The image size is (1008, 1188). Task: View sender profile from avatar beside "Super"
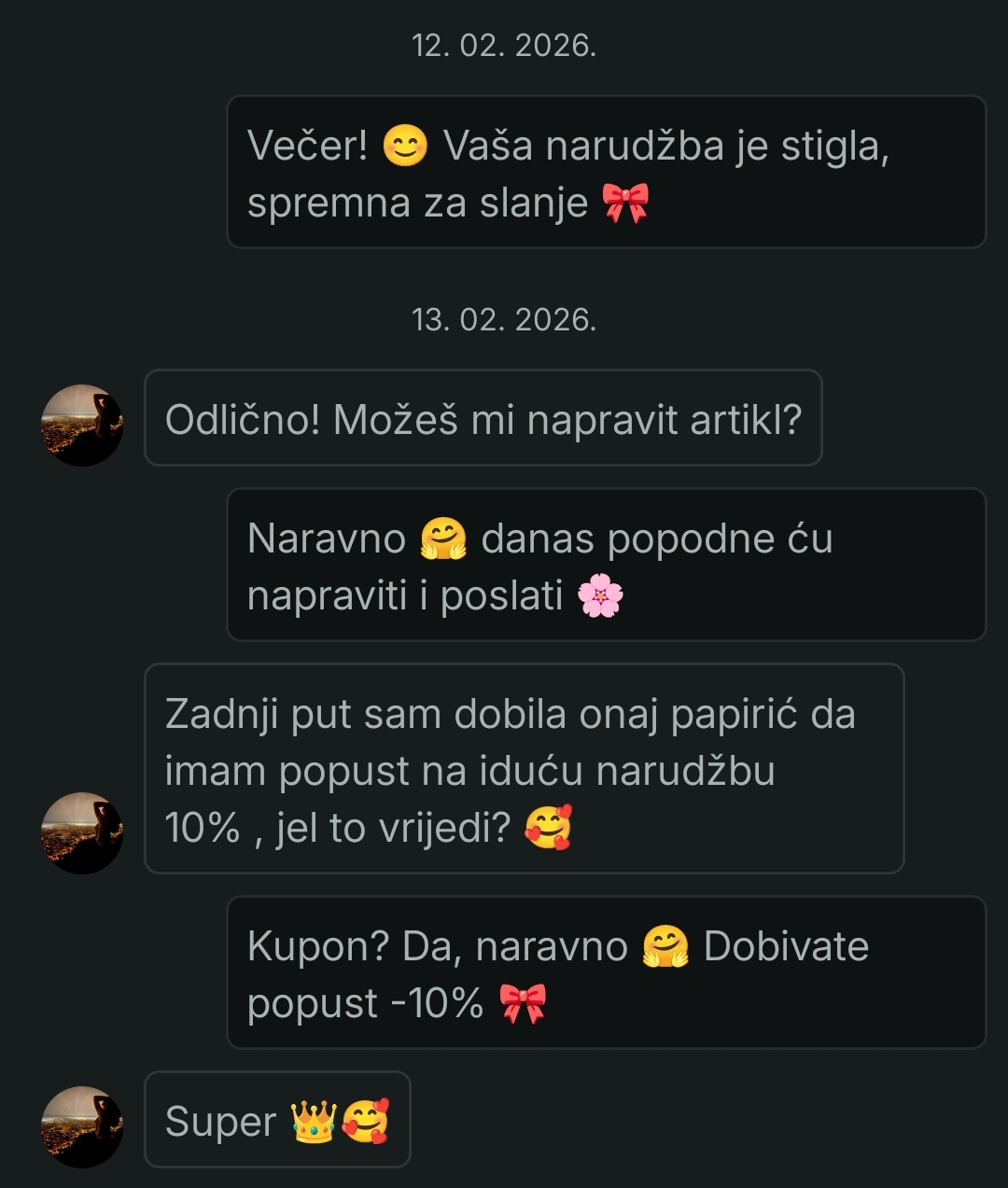(82, 1126)
